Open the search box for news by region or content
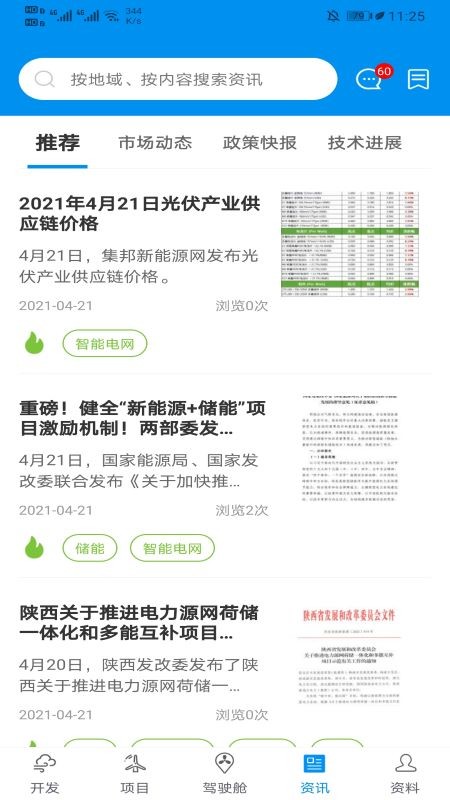450x800 pixels. point(178,79)
